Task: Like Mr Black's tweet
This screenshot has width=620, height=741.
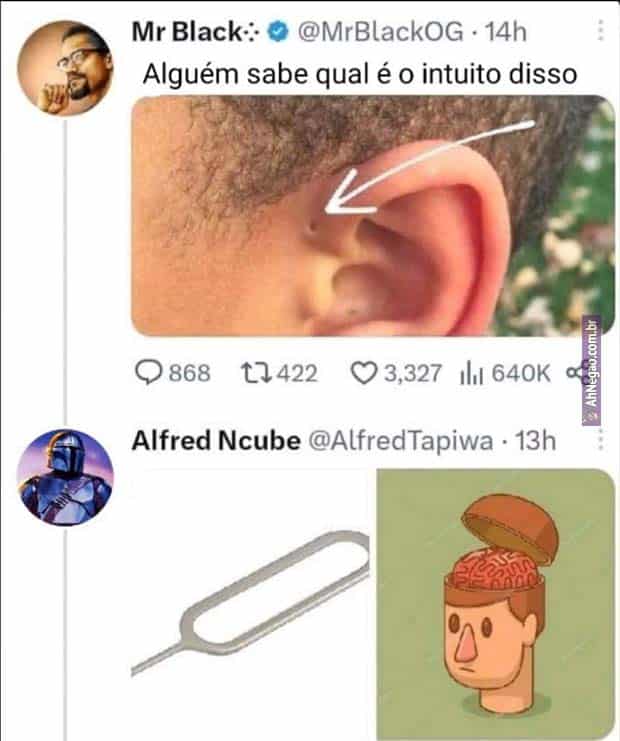Action: tap(362, 373)
